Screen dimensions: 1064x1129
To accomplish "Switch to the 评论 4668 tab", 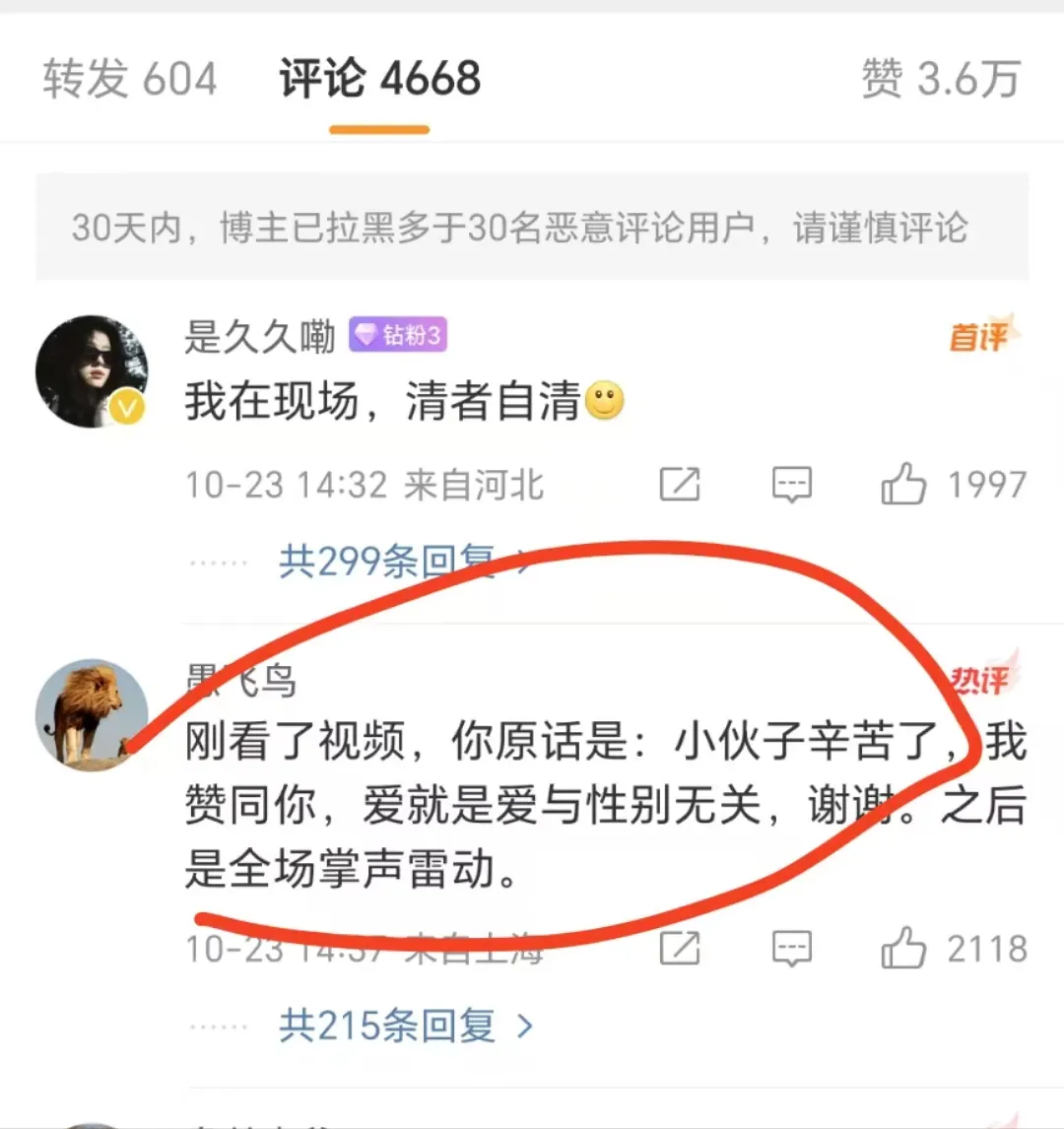I will (379, 79).
